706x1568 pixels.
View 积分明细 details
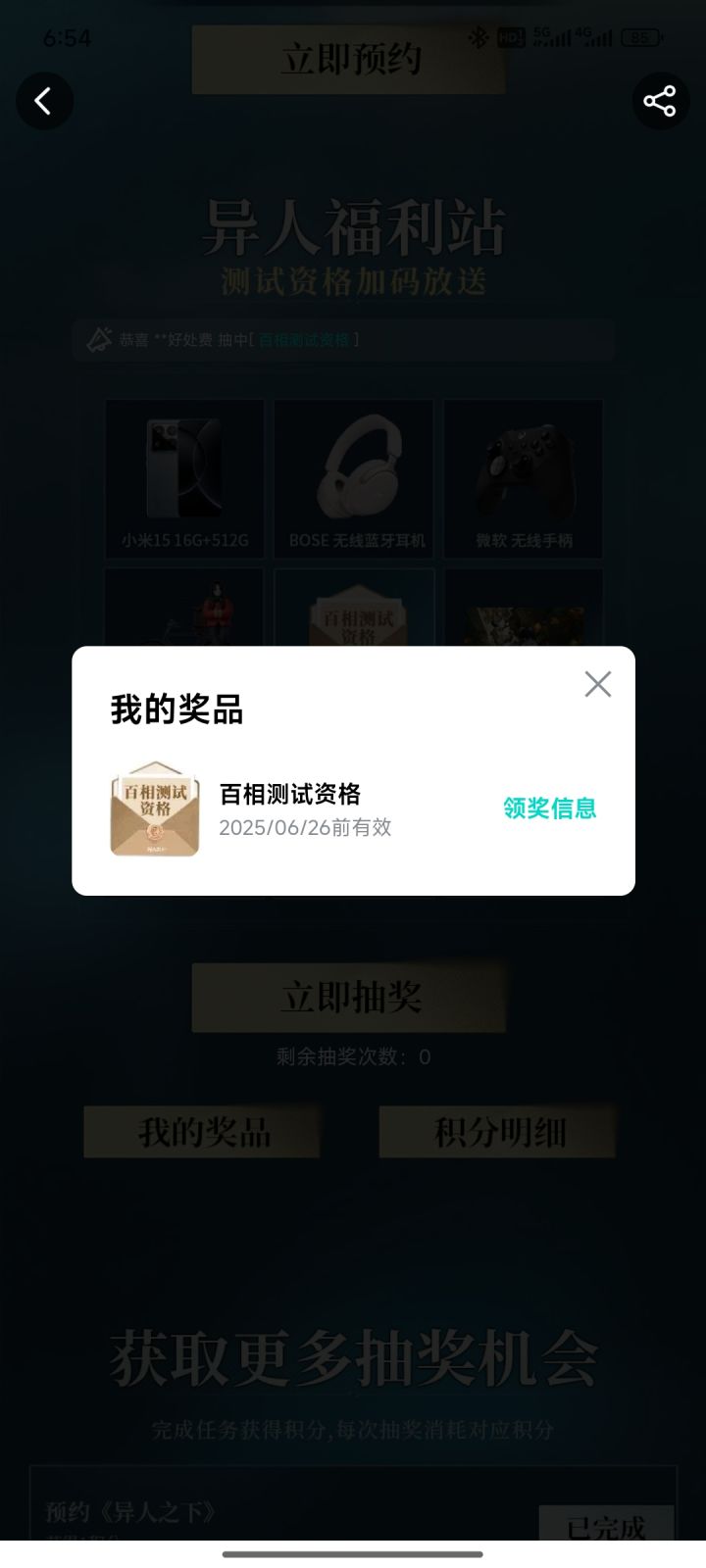click(497, 1130)
